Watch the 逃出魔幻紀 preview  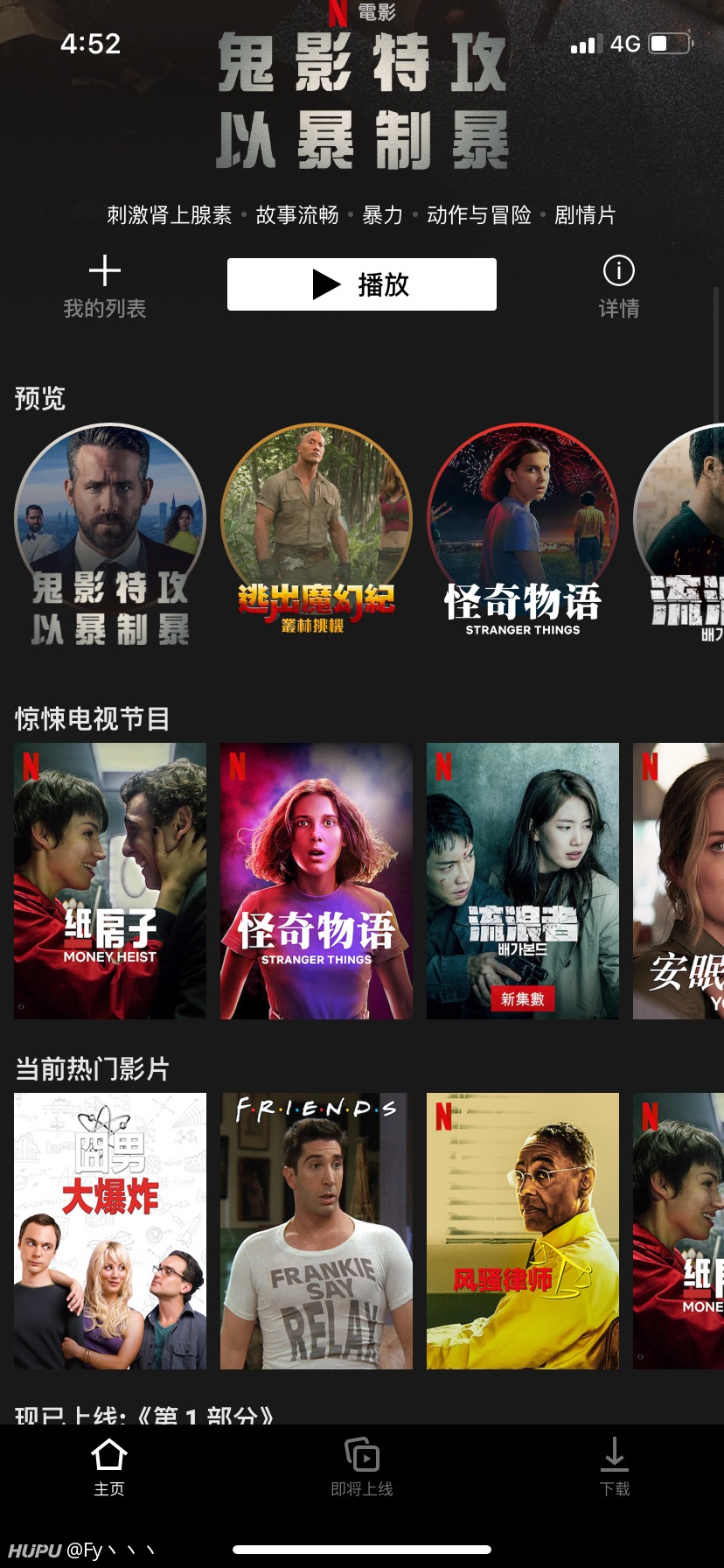[x=317, y=534]
